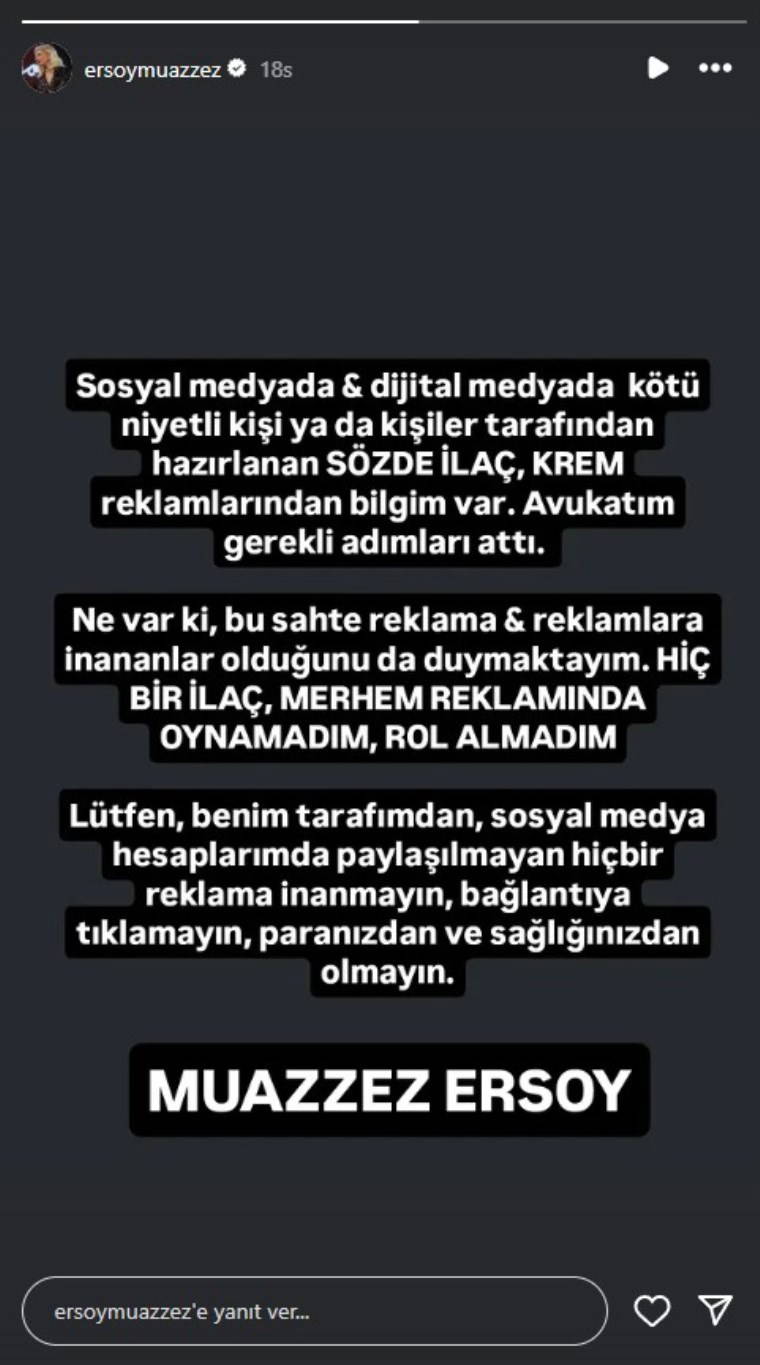Open the ersoymuazzez username link
This screenshot has height=1365, width=760.
coord(152,70)
